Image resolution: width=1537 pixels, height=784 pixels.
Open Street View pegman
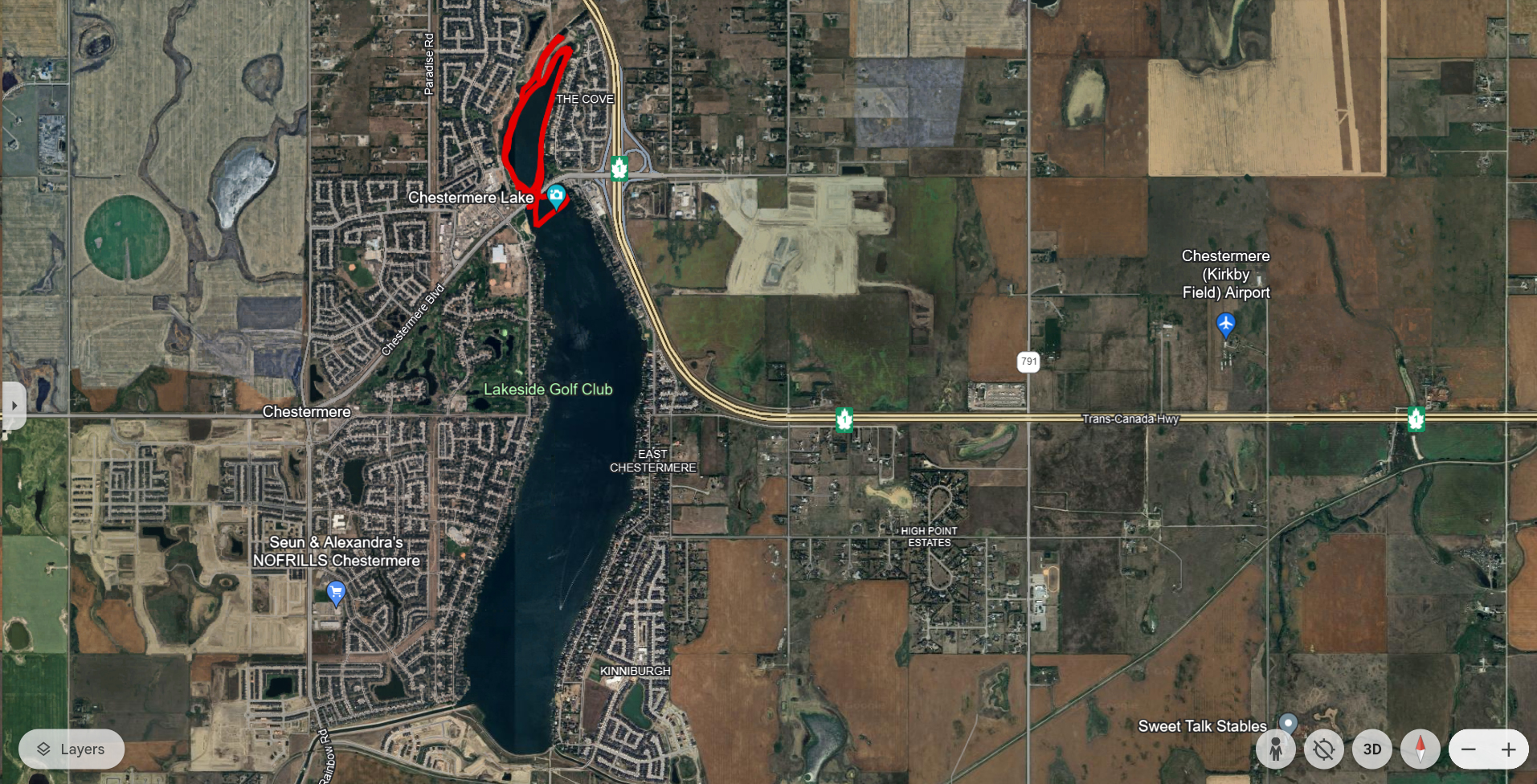point(1275,749)
